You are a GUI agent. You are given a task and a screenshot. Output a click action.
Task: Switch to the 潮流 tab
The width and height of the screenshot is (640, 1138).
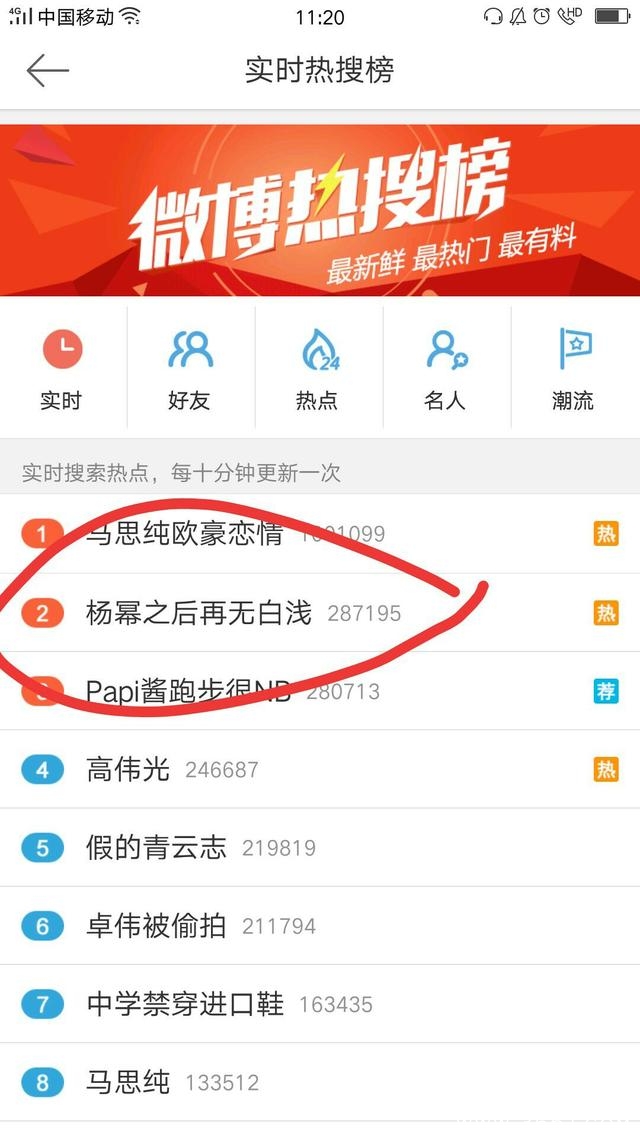pos(574,368)
